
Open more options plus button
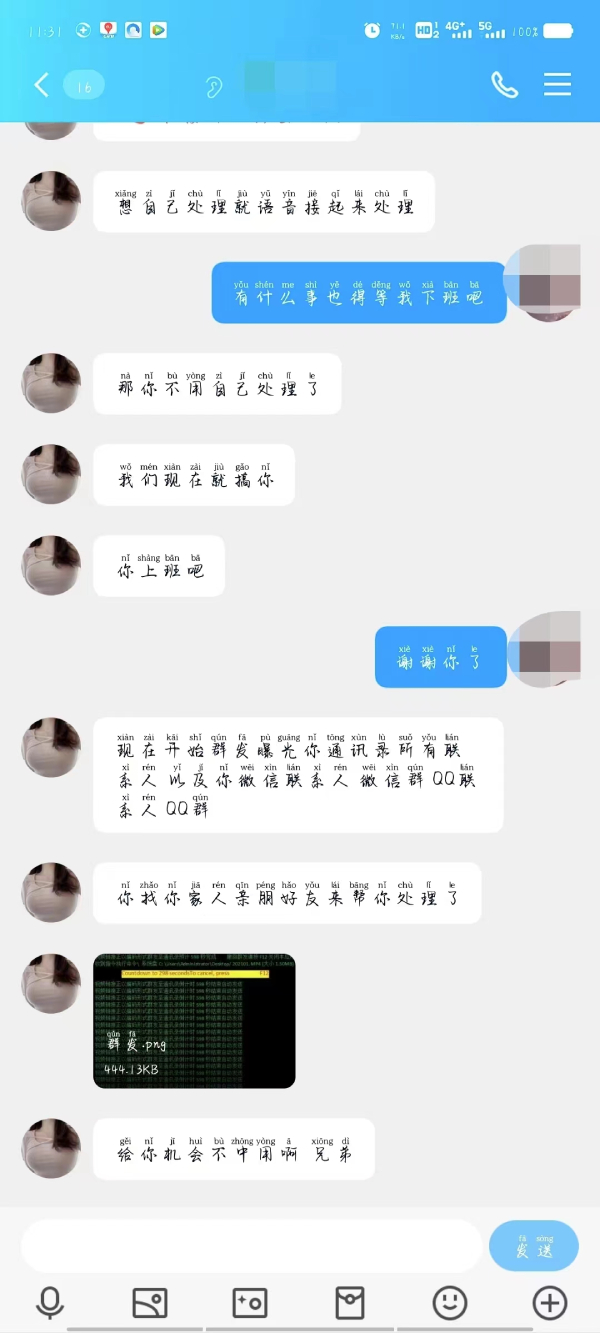pos(549,1302)
